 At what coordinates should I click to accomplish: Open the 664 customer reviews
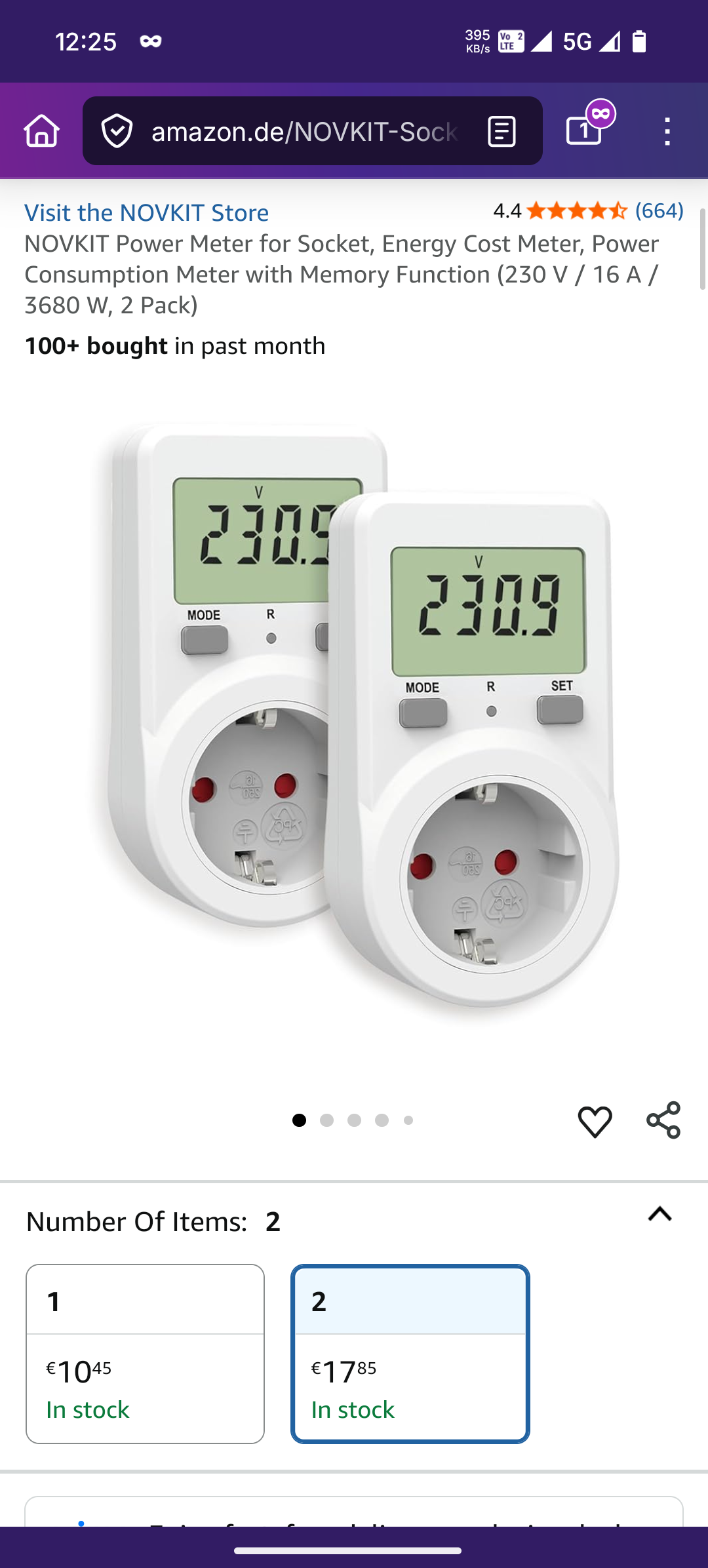click(x=659, y=210)
